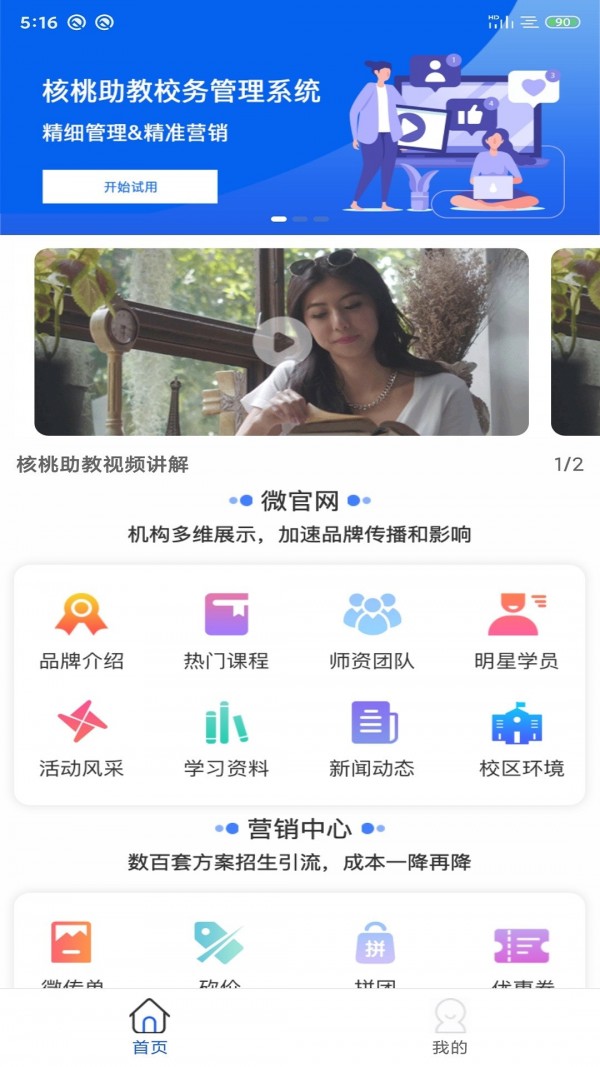Screen dimensions: 600x1067
Task: Open 热门课程
Action: click(226, 630)
